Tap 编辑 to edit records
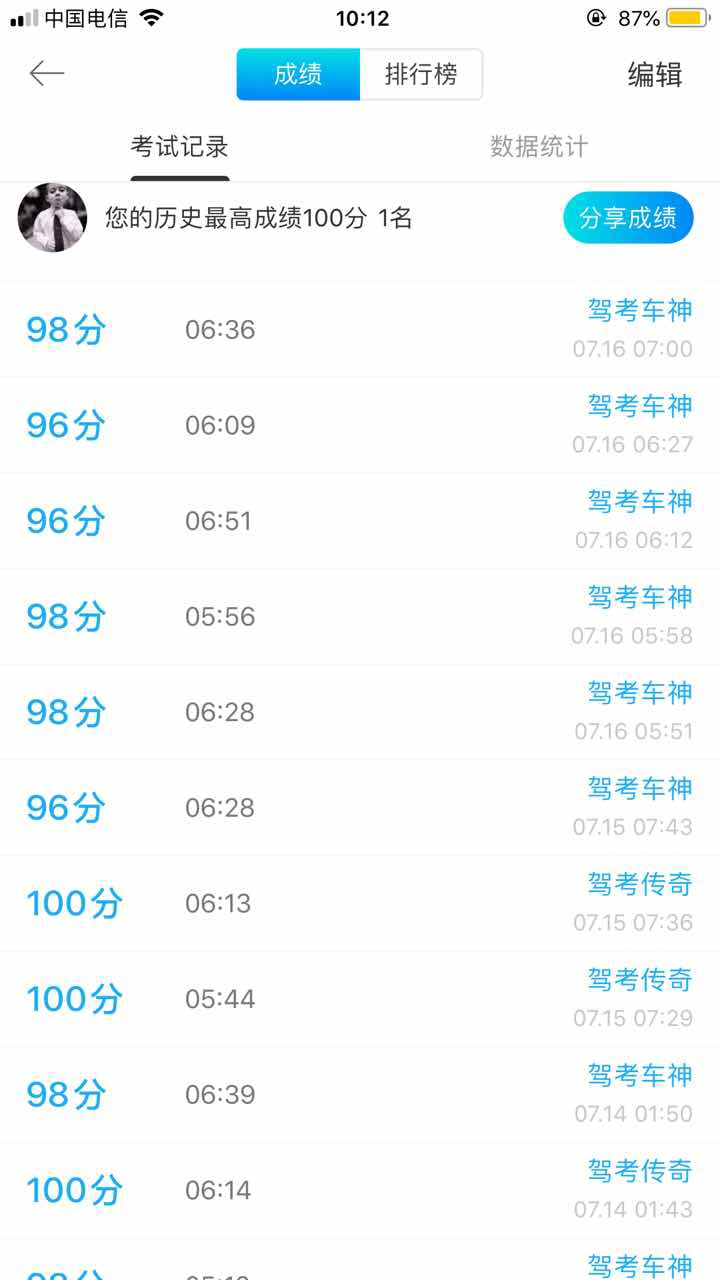The height and width of the screenshot is (1280, 720). coord(655,74)
